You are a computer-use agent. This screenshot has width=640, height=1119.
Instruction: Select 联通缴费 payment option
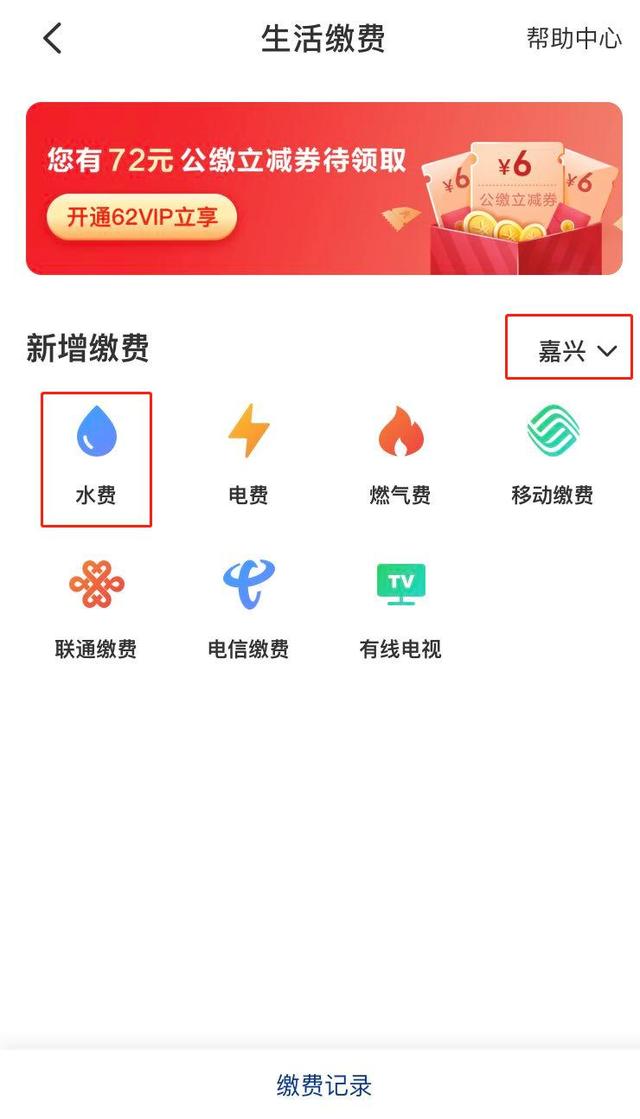point(96,609)
